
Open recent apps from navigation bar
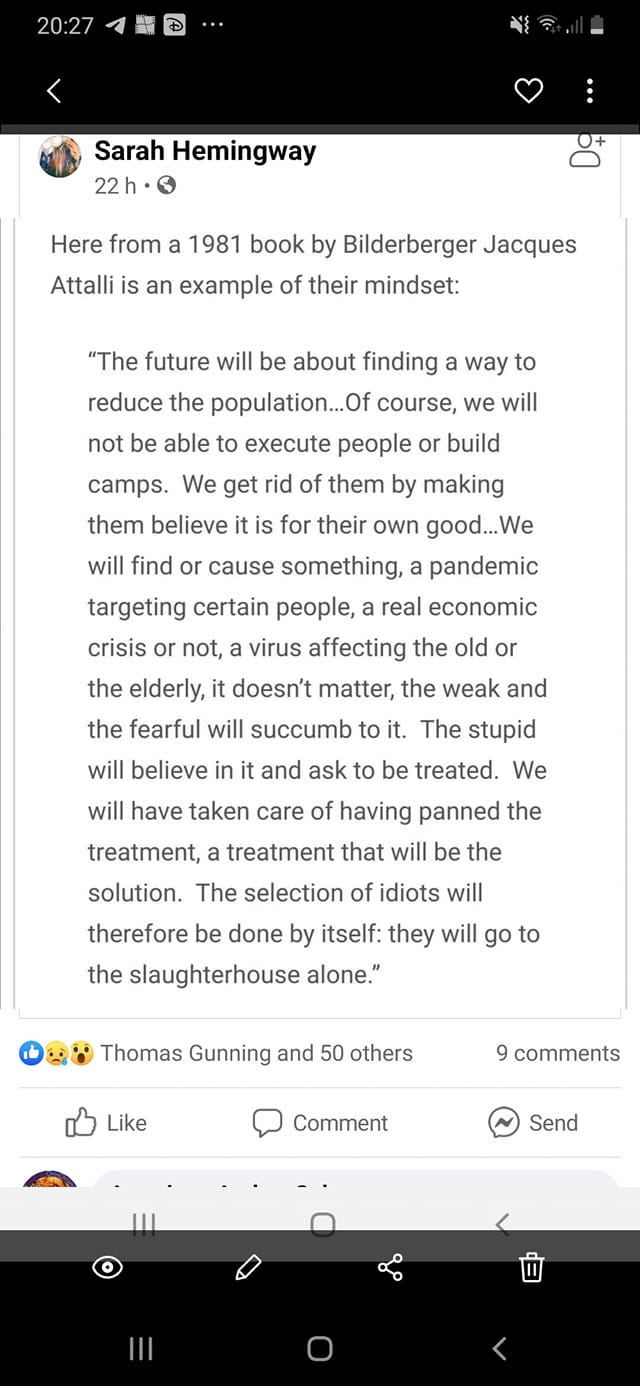(141, 1348)
